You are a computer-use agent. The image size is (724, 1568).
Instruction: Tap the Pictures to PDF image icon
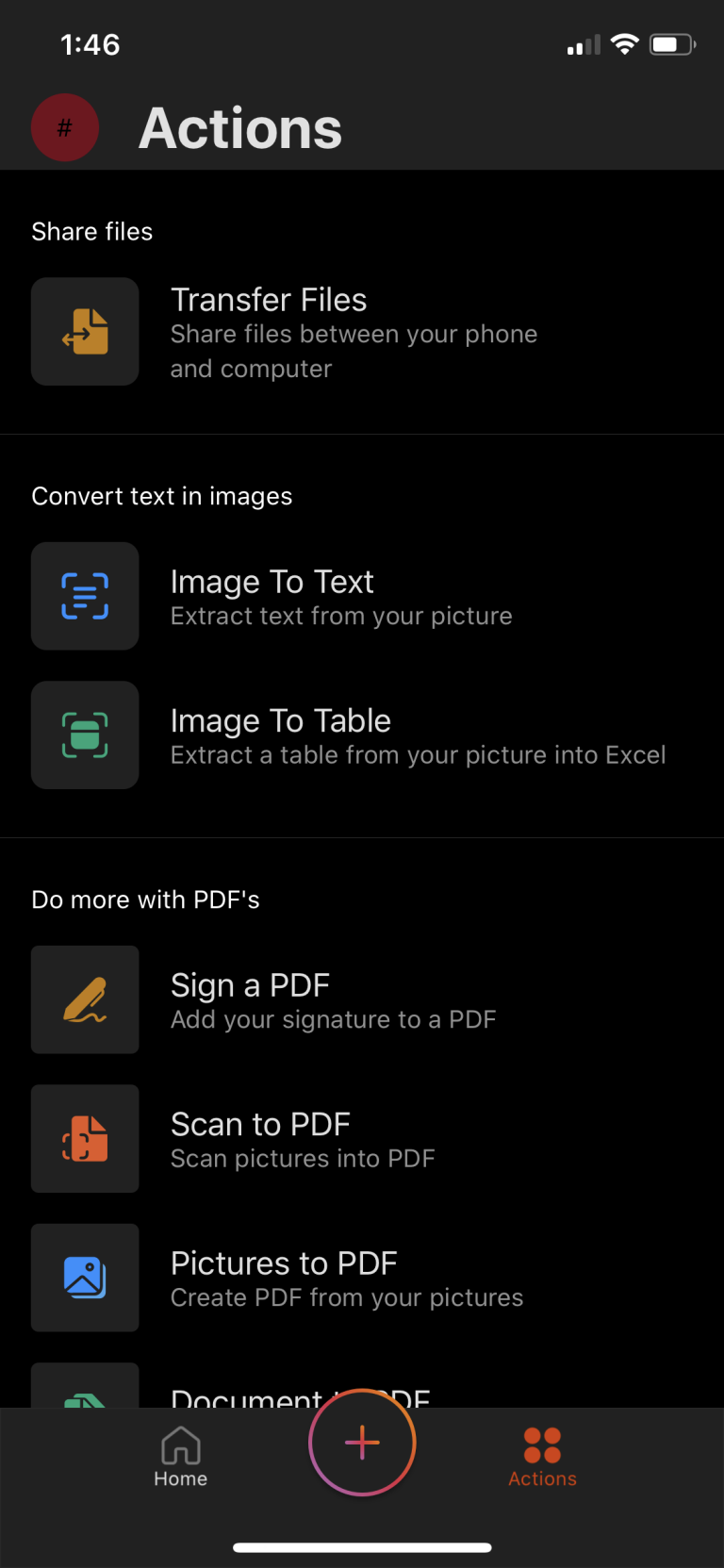(x=85, y=1277)
